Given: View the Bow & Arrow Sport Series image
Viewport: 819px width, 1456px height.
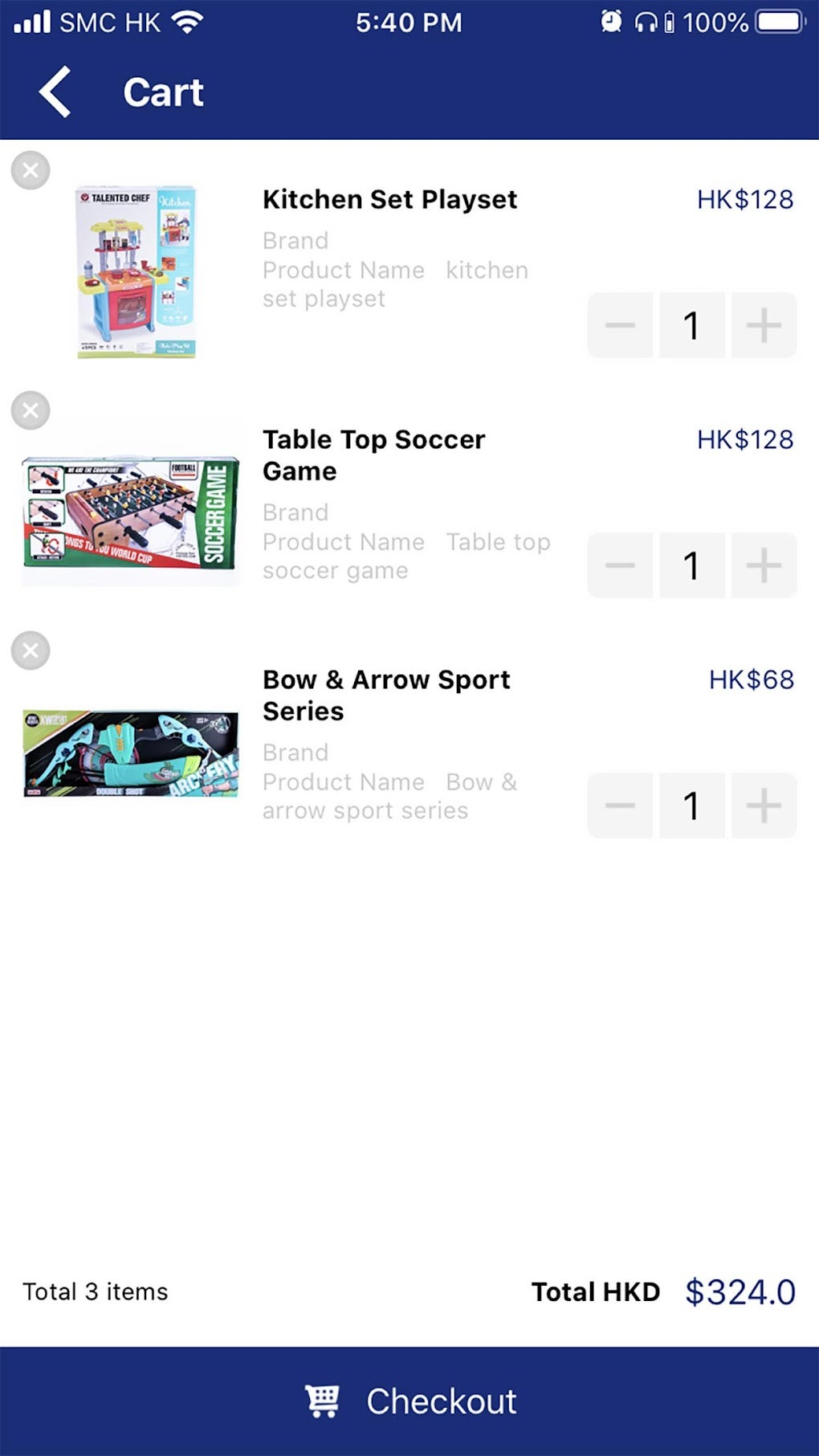Looking at the screenshot, I should pyautogui.click(x=130, y=753).
